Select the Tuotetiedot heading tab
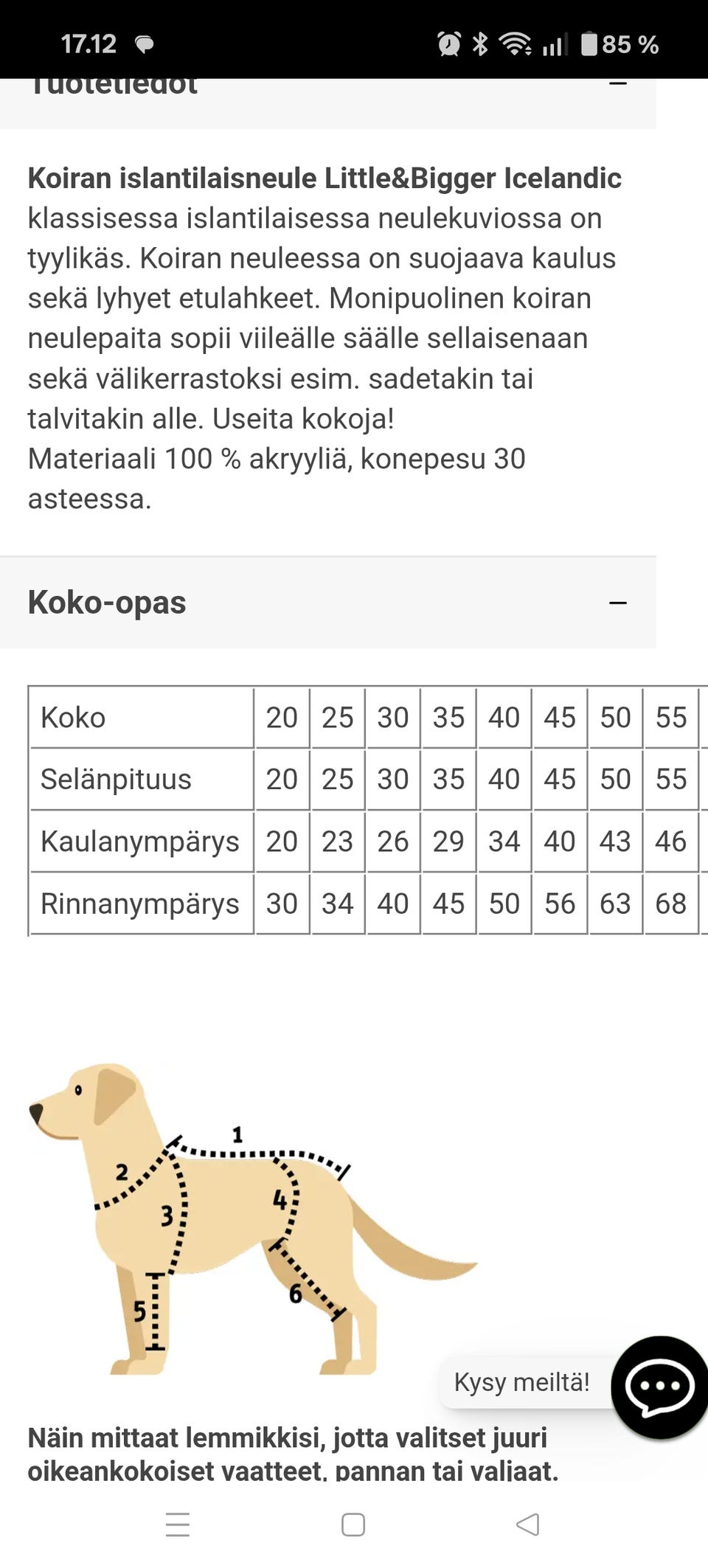This screenshot has height=1568, width=708. (x=112, y=83)
